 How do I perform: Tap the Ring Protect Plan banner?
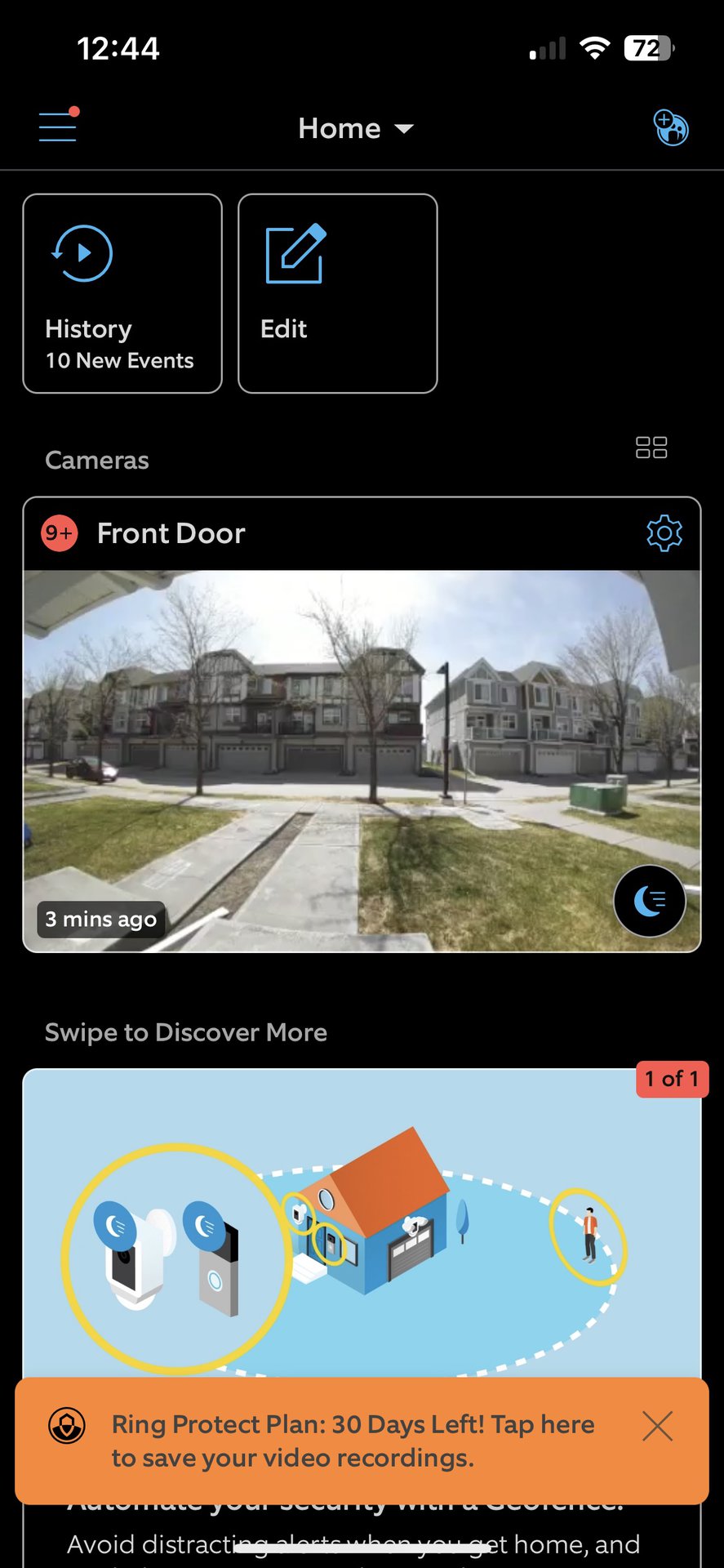pyautogui.click(x=351, y=1441)
